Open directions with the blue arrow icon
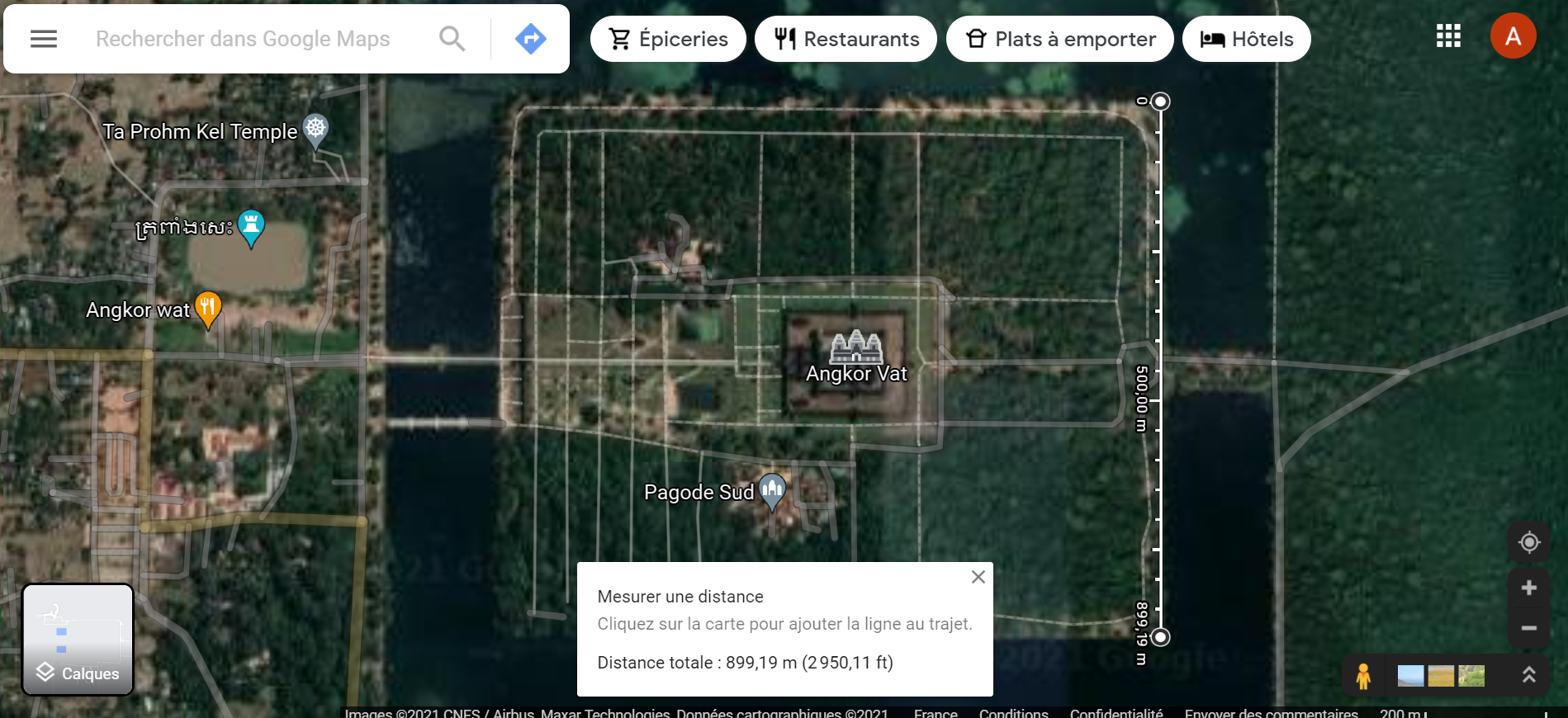1568x718 pixels. pyautogui.click(x=530, y=39)
